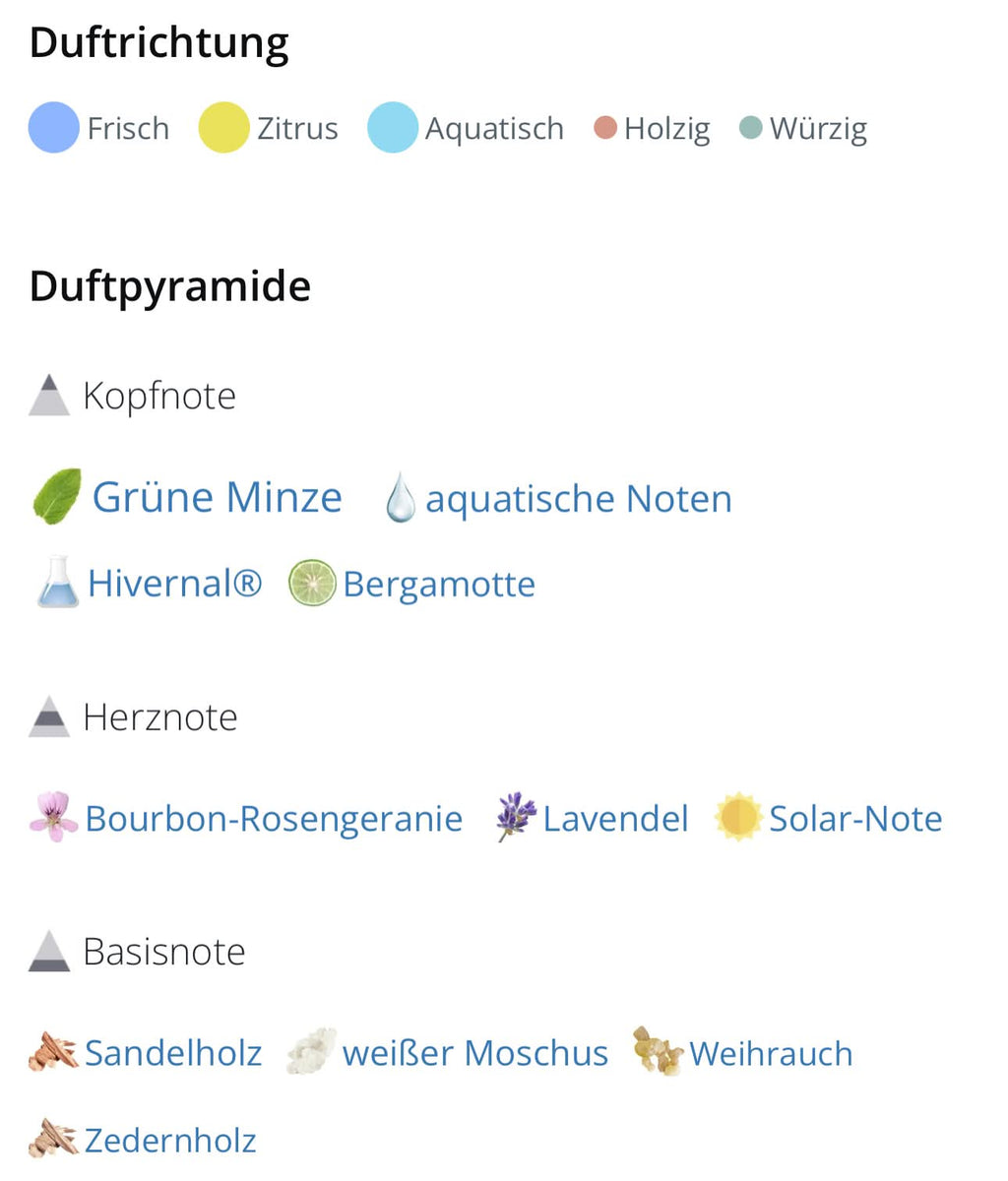
Task: View the Sandelholz note
Action: (x=172, y=1053)
